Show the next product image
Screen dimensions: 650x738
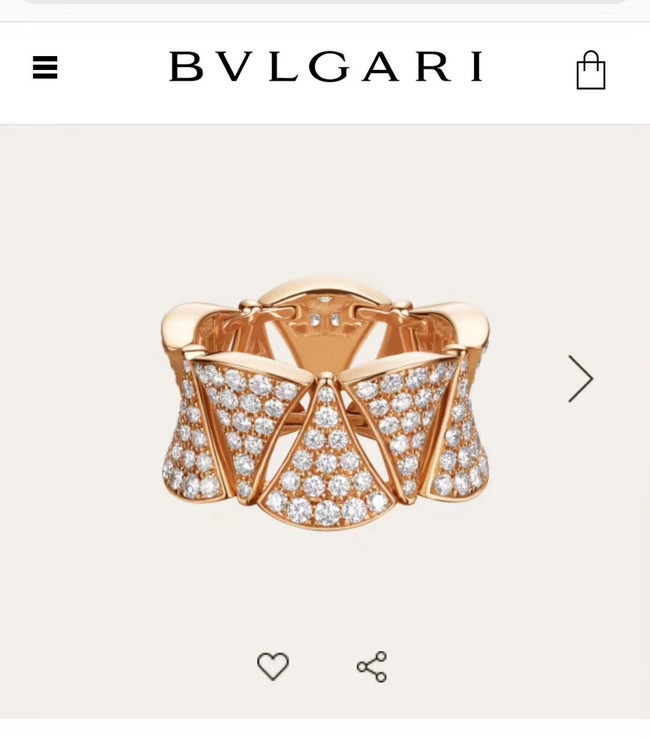(x=580, y=379)
